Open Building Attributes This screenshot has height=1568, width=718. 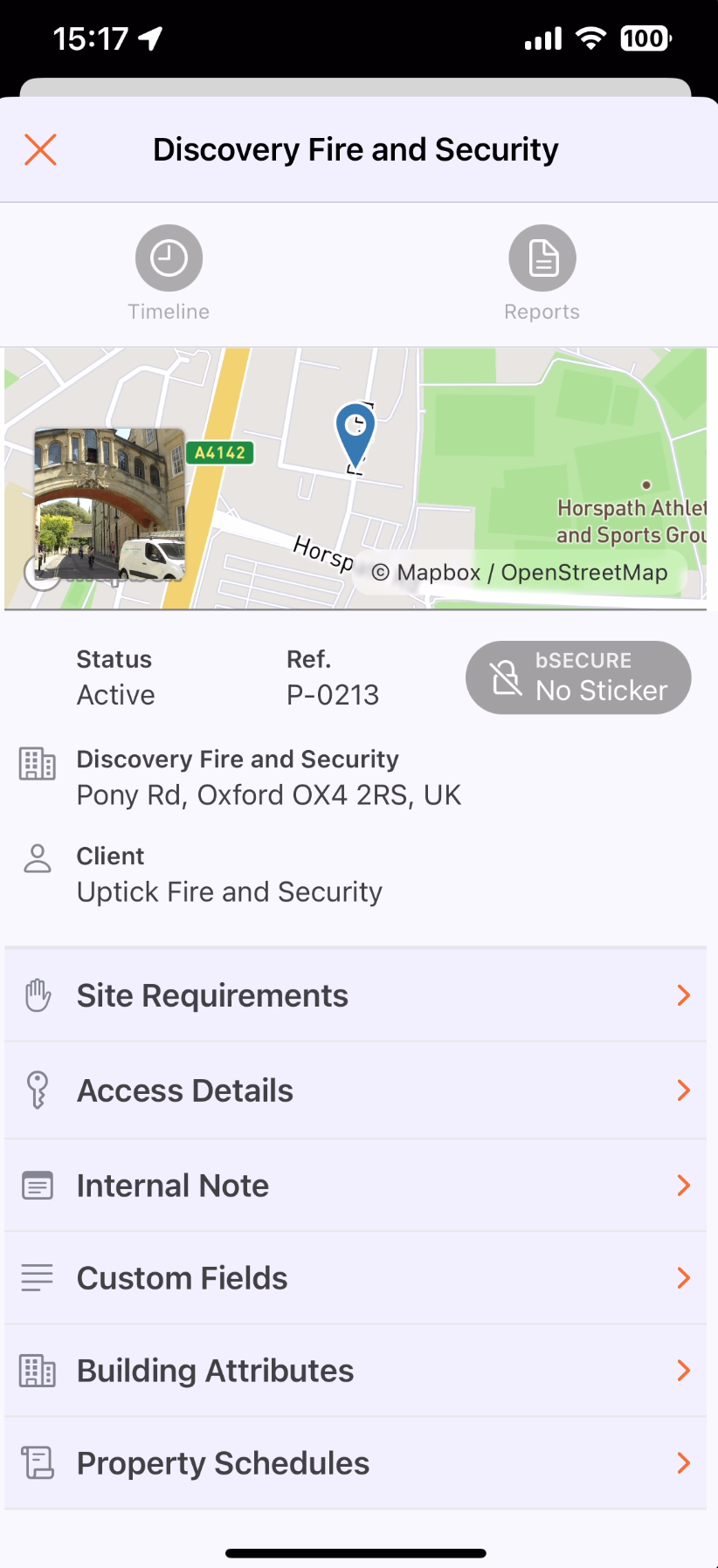point(356,1371)
